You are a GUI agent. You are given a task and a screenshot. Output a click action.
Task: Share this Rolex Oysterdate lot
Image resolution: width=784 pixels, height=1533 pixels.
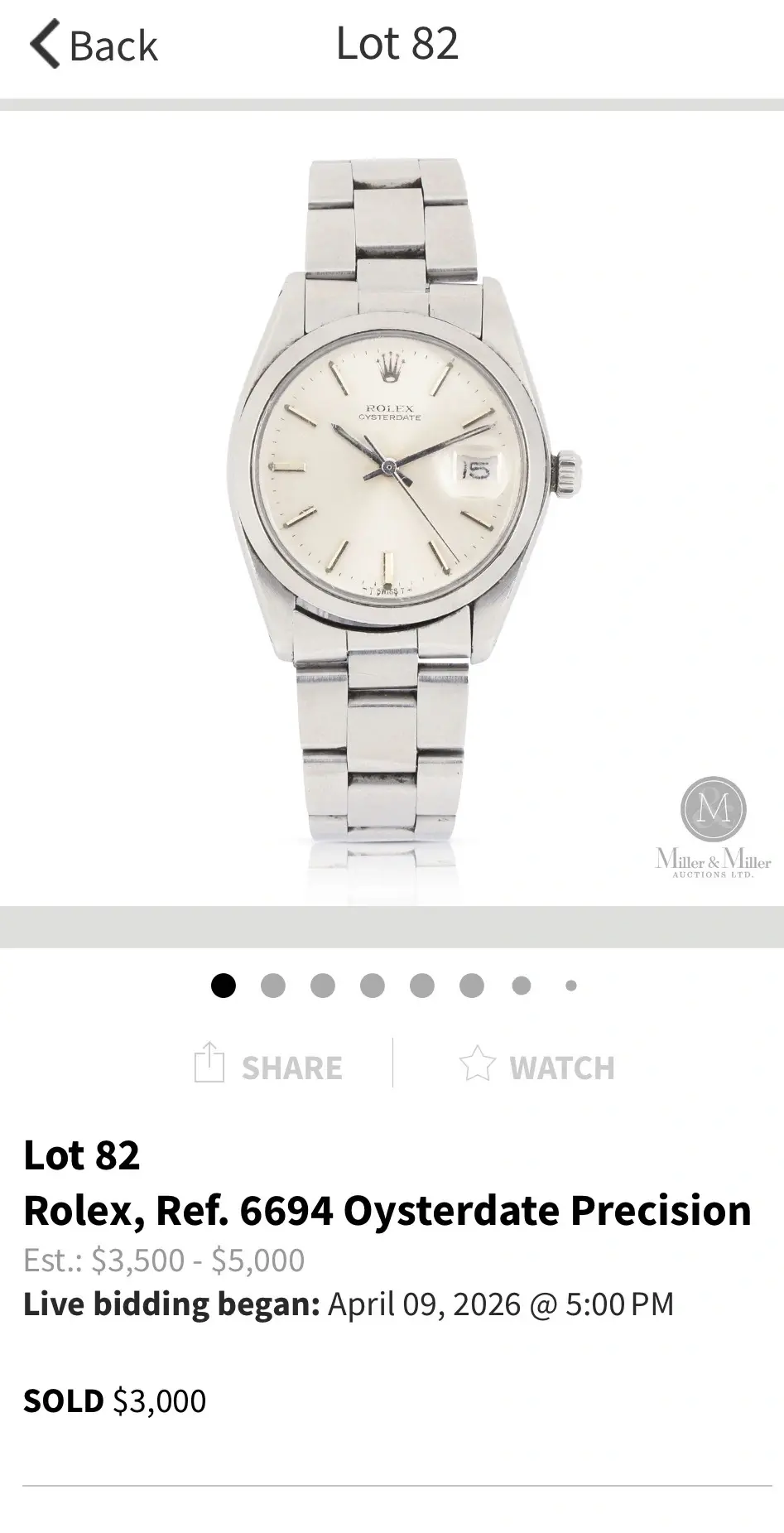point(267,1066)
